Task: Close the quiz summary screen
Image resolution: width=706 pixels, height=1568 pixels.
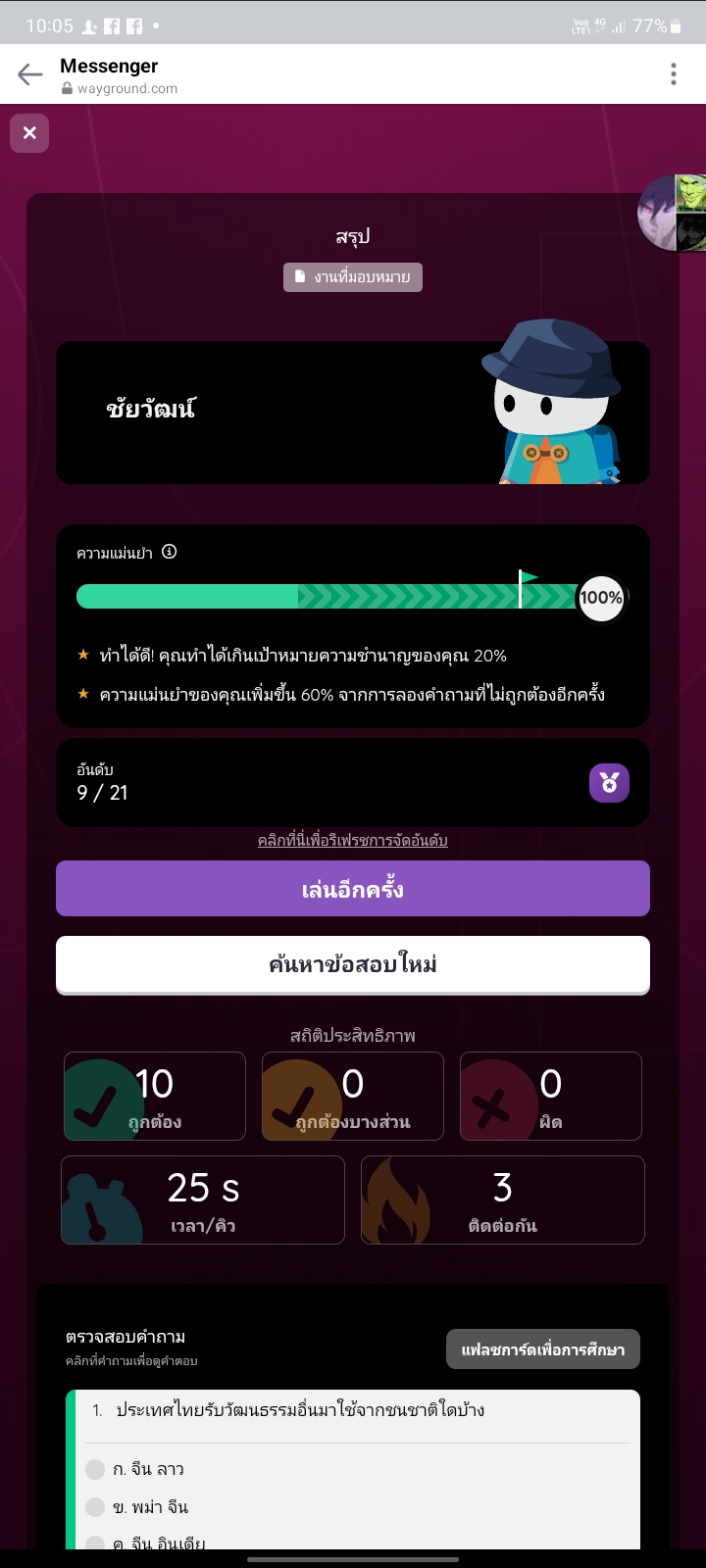Action: pos(29,132)
